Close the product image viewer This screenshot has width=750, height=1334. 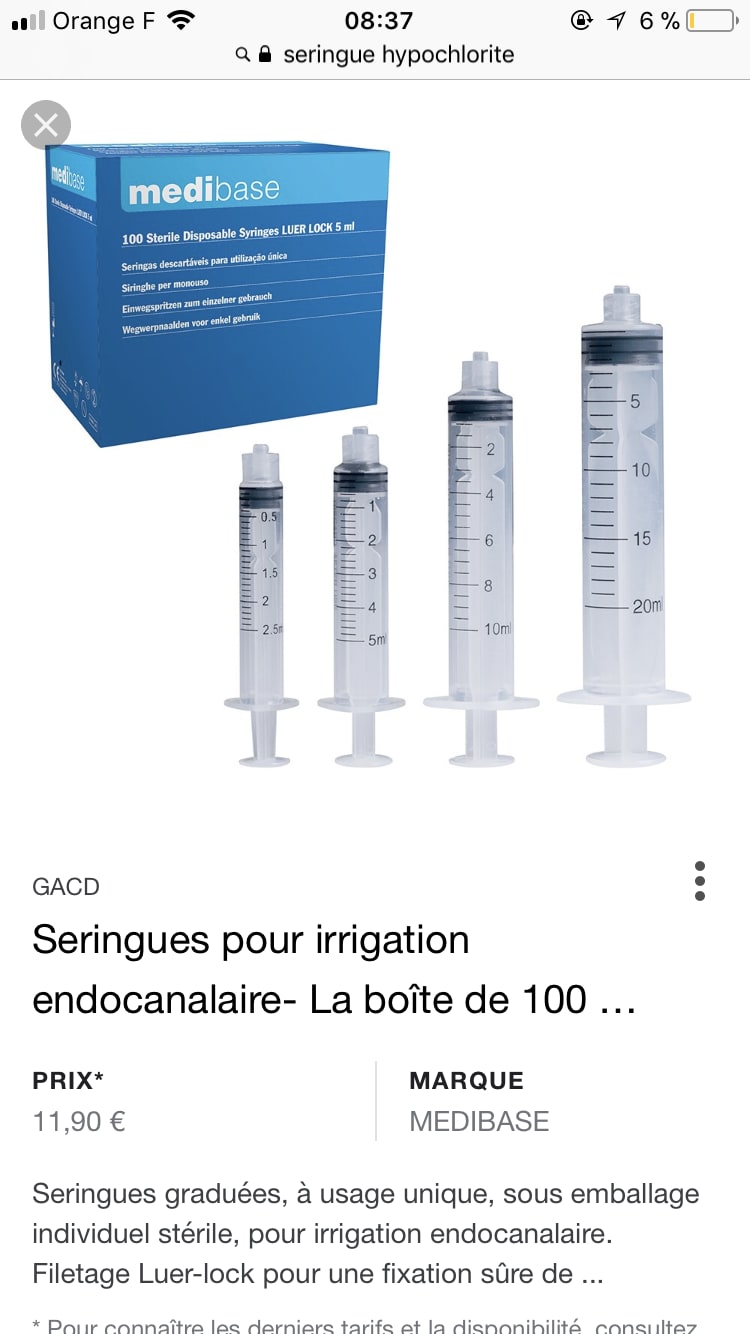point(46,125)
